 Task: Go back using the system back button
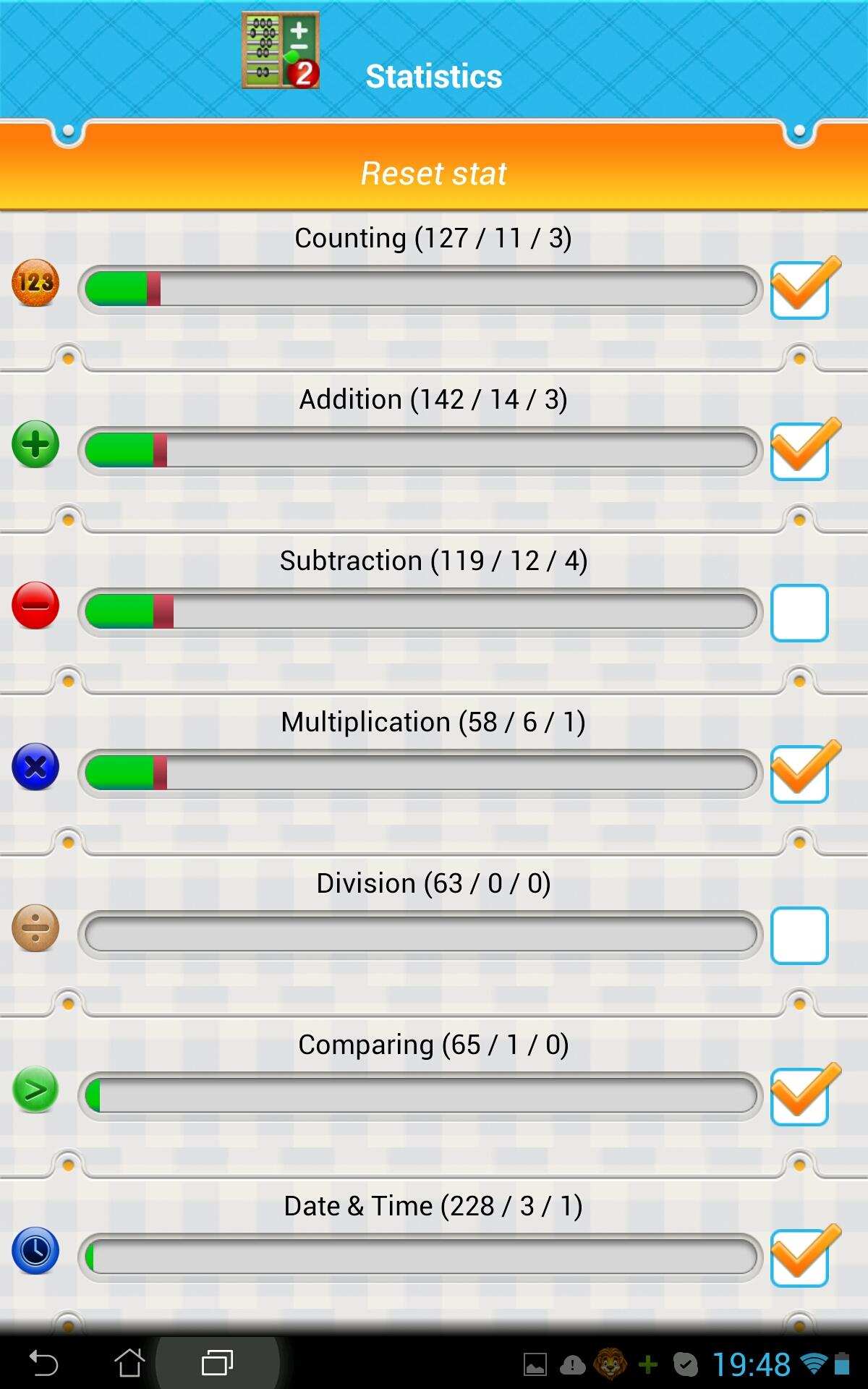(x=43, y=1364)
